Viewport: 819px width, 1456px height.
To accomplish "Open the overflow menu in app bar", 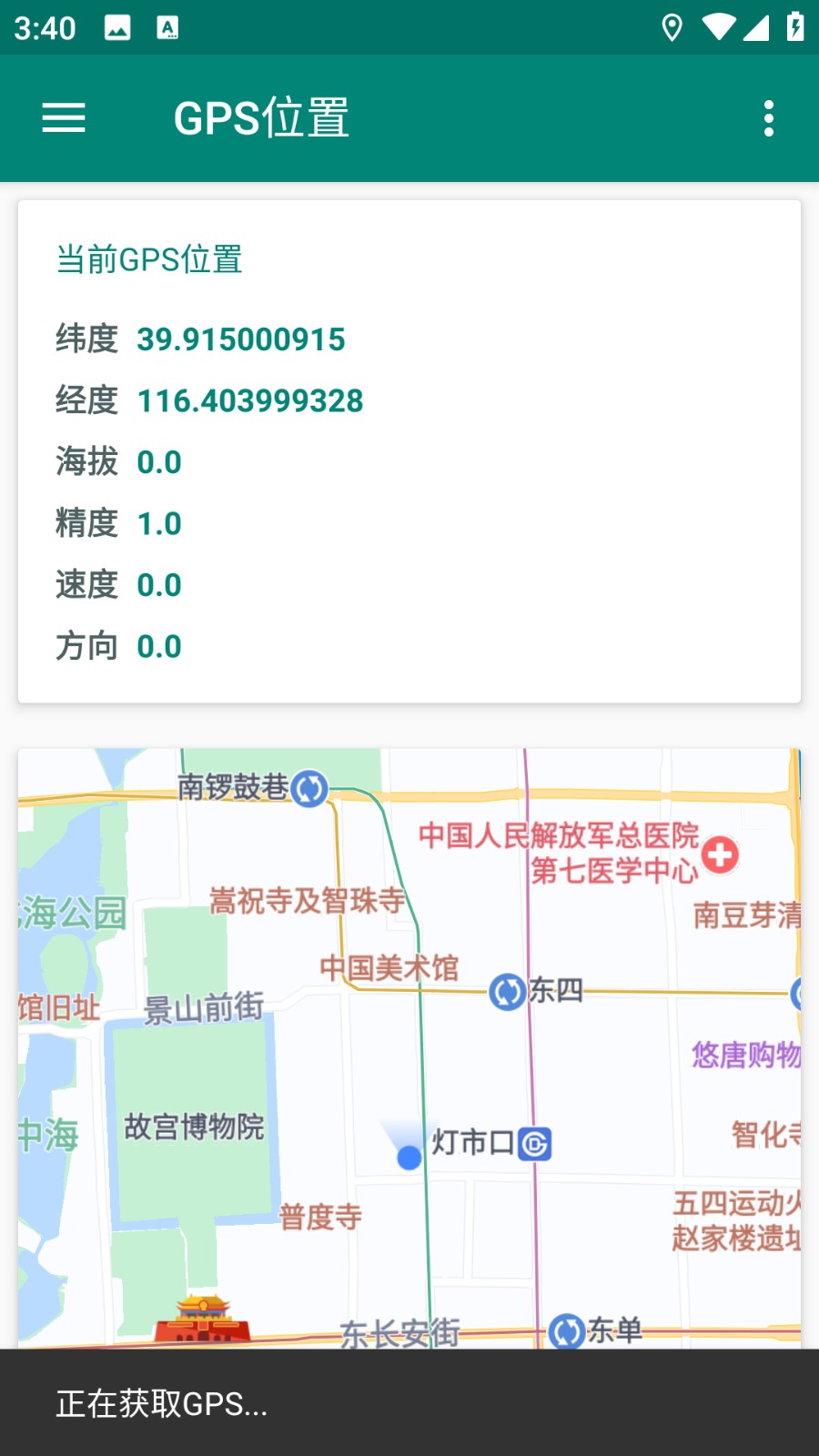I will click(x=769, y=118).
